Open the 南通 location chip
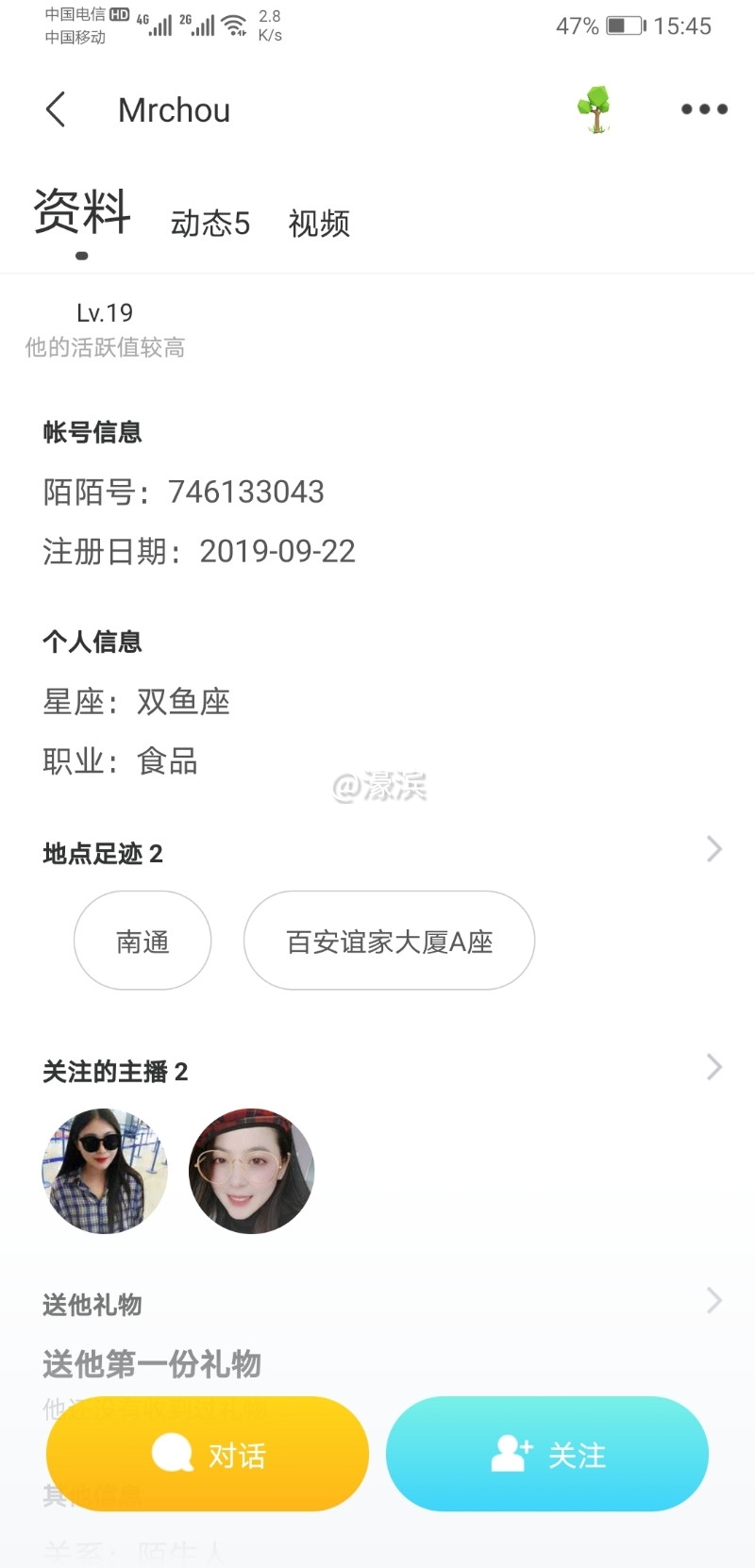 [x=143, y=941]
